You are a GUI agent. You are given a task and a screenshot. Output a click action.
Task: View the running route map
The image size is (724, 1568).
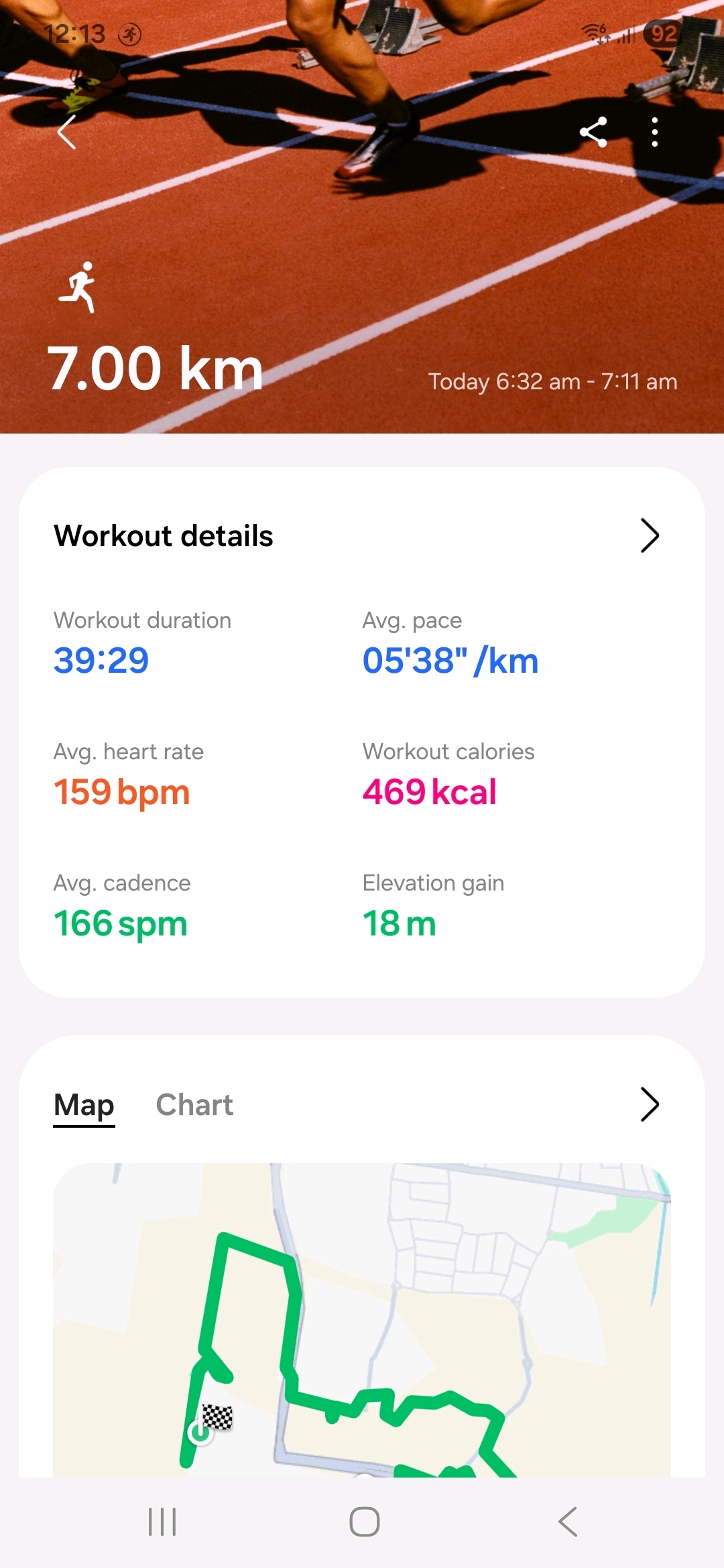[x=362, y=1320]
